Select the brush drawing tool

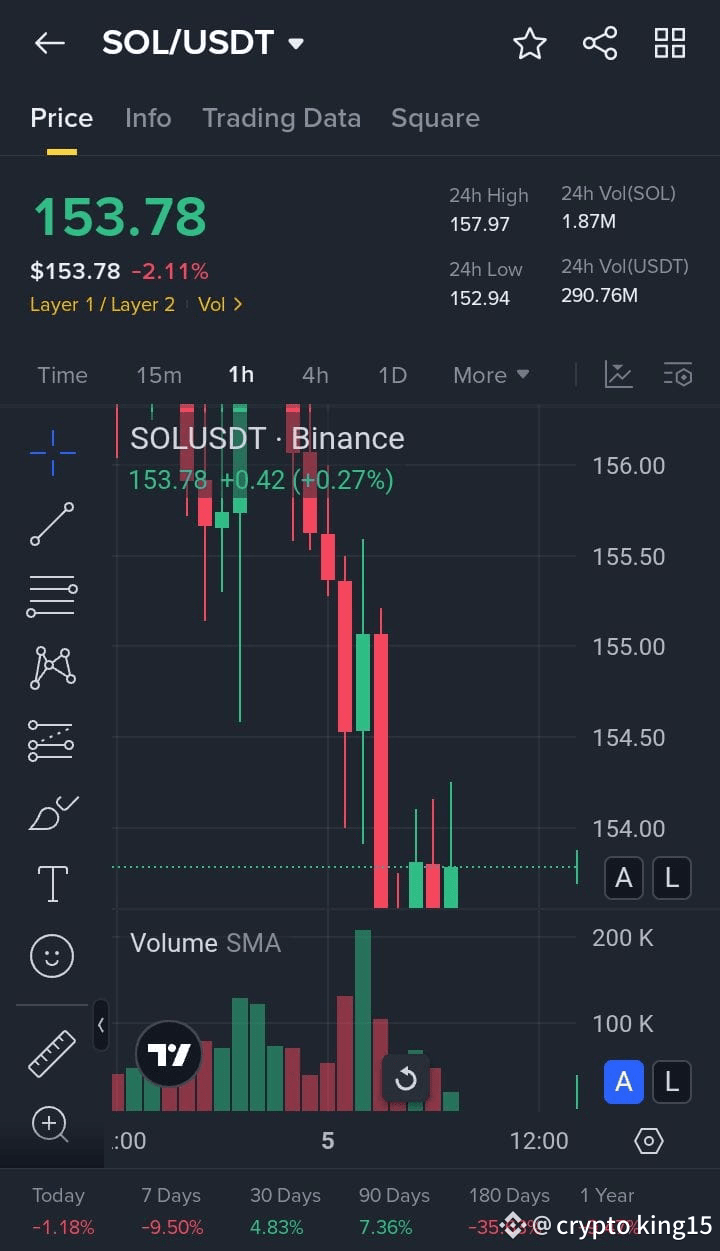pyautogui.click(x=52, y=811)
